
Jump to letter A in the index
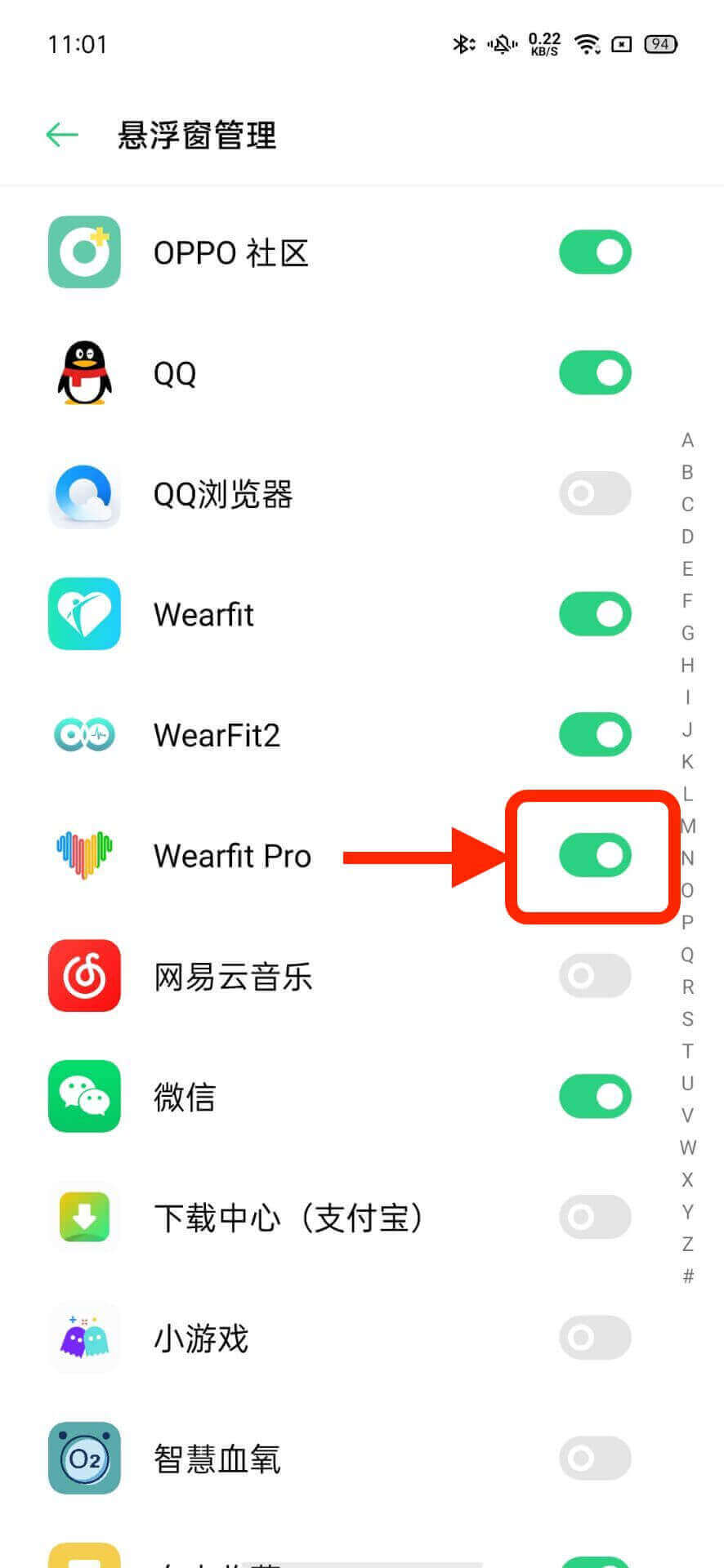click(x=688, y=440)
